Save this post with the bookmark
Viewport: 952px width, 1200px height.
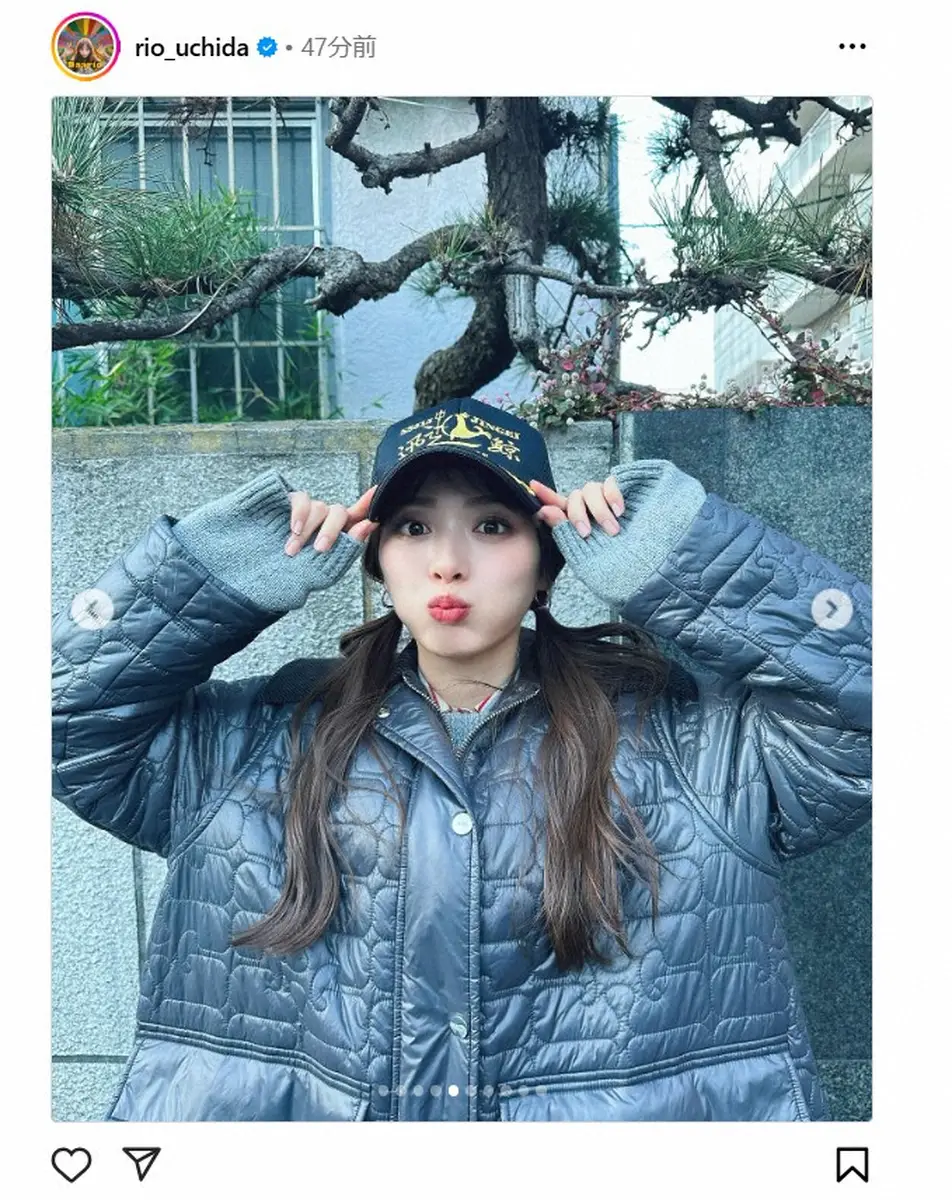[851, 1164]
